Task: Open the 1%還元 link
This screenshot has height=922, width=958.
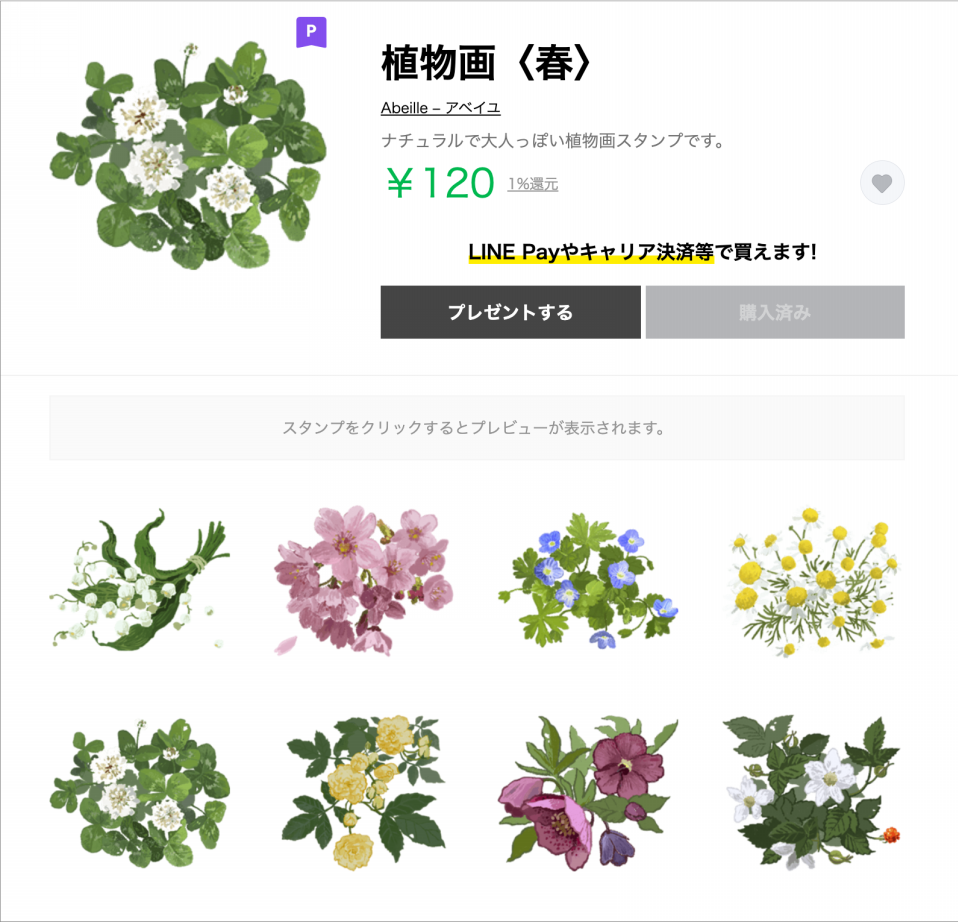Action: coord(532,184)
